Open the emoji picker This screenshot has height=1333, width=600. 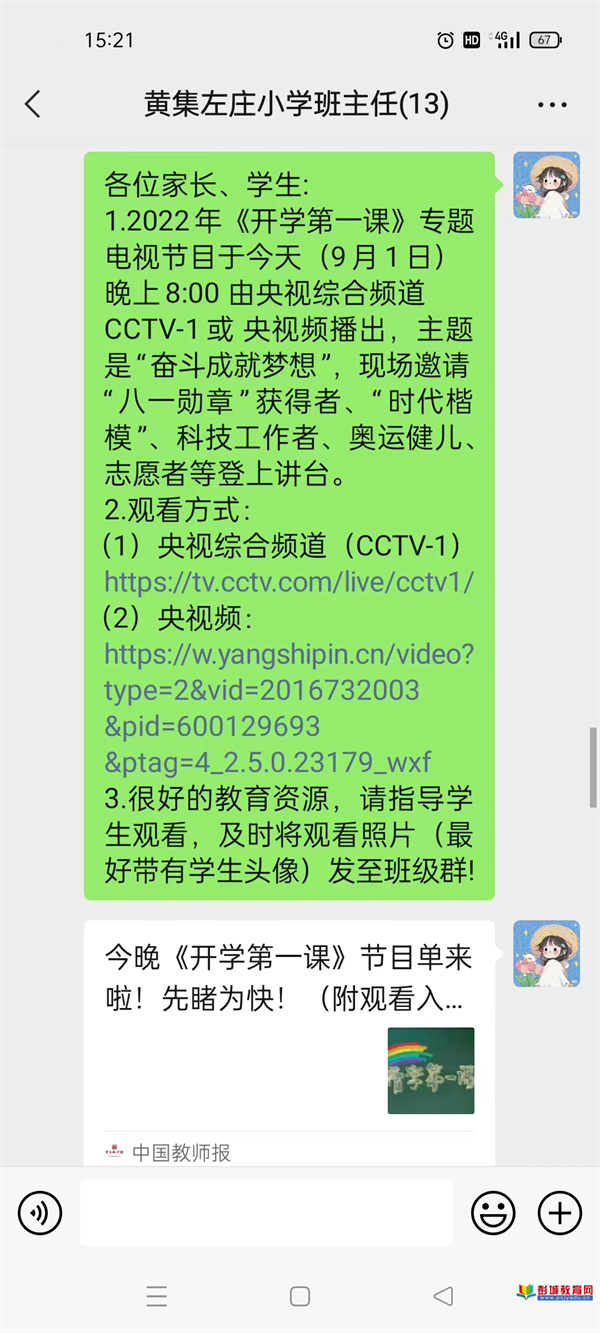pyautogui.click(x=494, y=1213)
